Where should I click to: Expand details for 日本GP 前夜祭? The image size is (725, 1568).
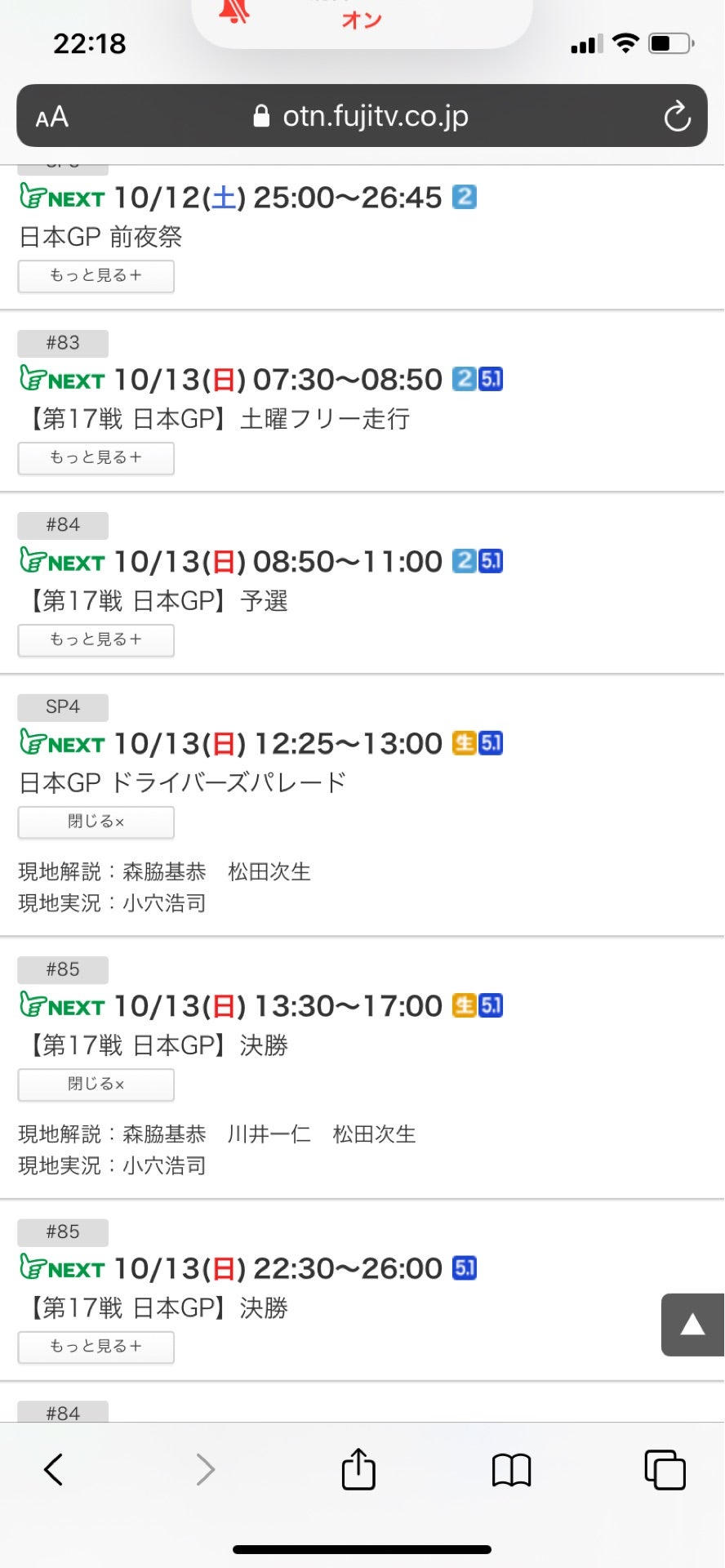pos(96,276)
